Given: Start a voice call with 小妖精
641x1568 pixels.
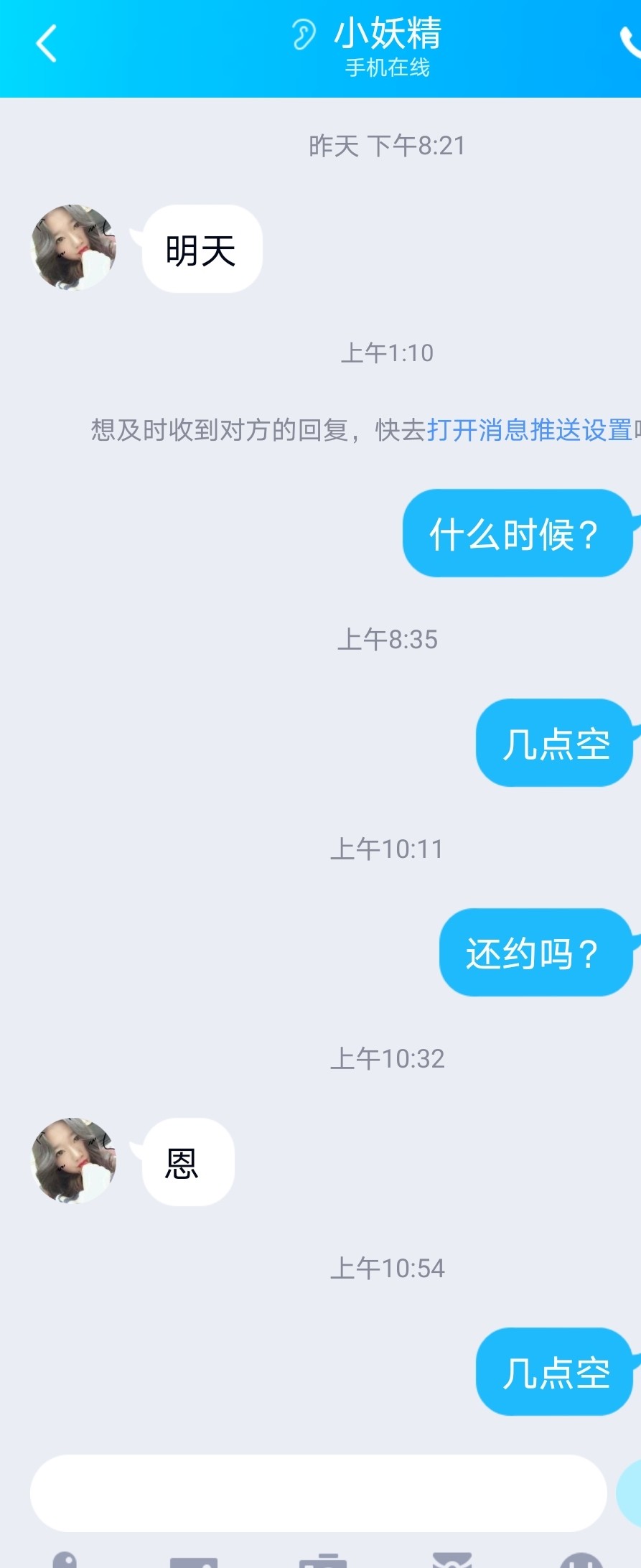Looking at the screenshot, I should tap(630, 43).
